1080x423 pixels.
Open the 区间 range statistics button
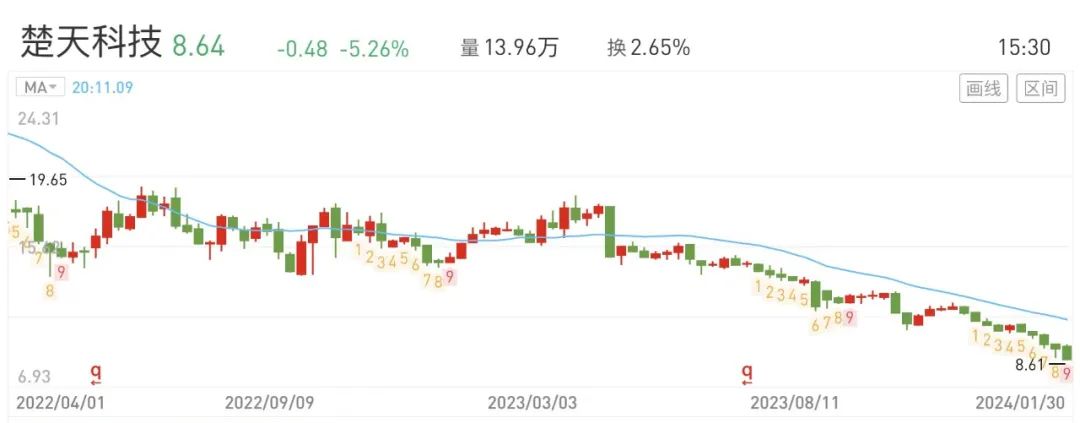[1040, 88]
